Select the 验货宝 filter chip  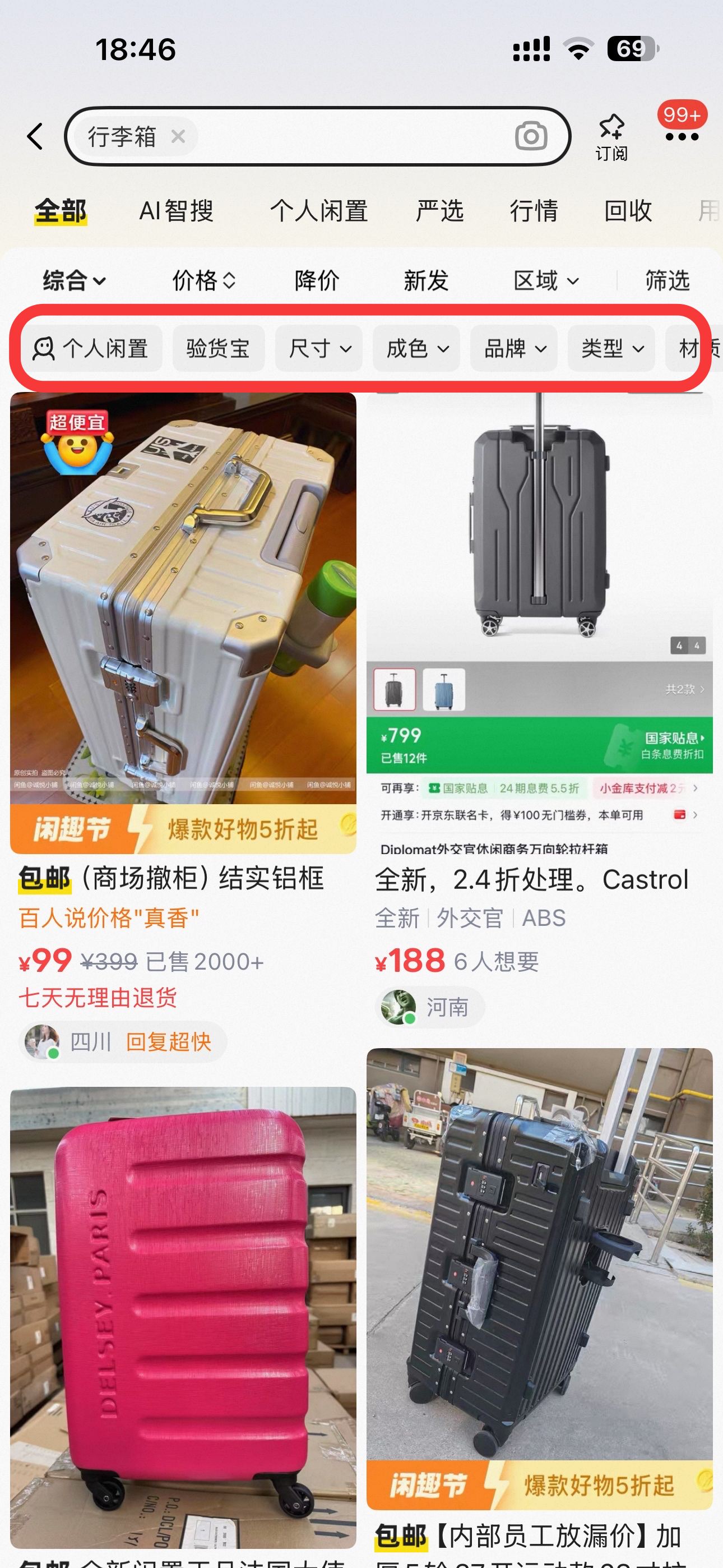(x=219, y=349)
